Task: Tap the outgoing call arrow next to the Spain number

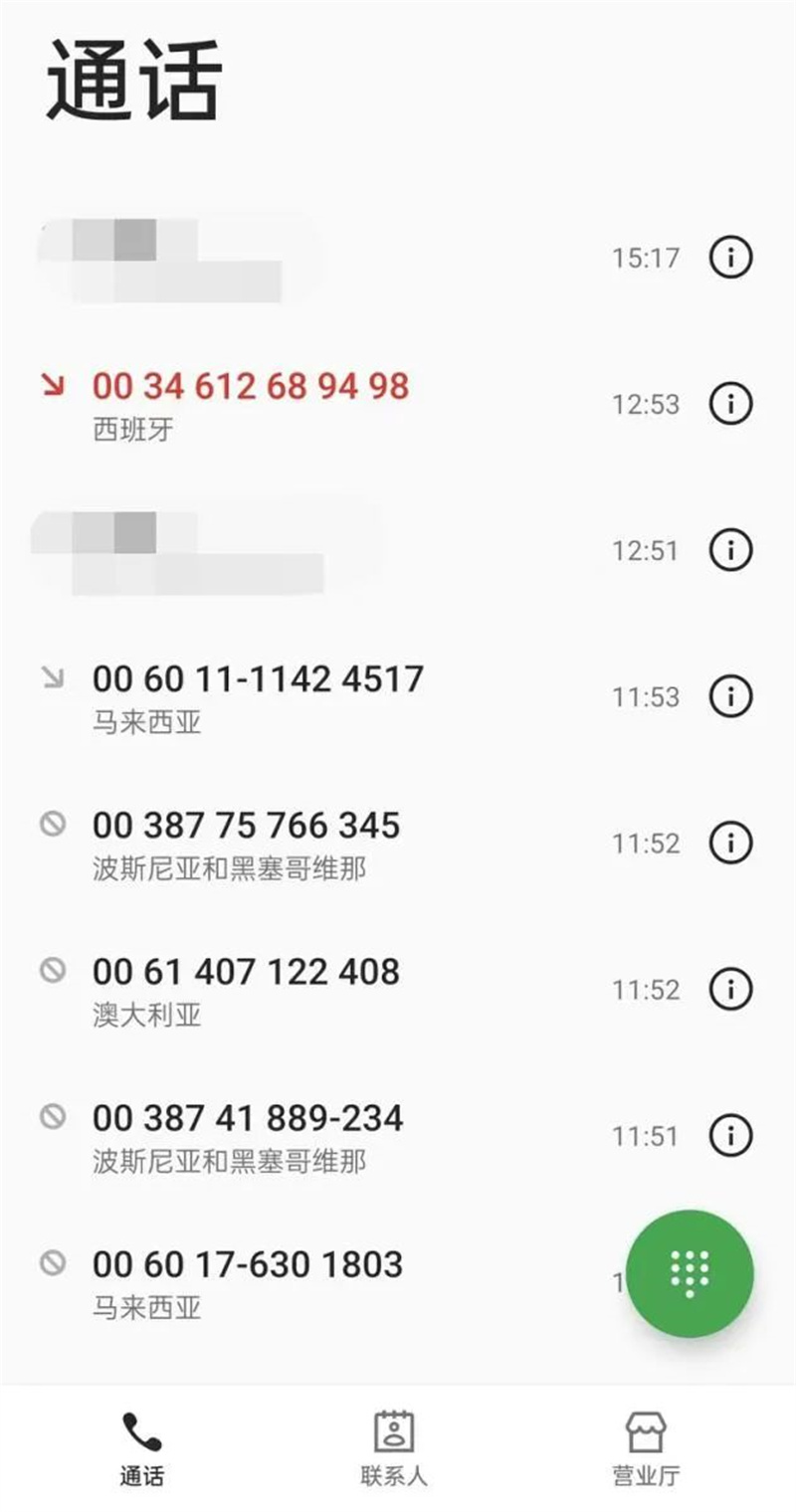Action: [55, 385]
